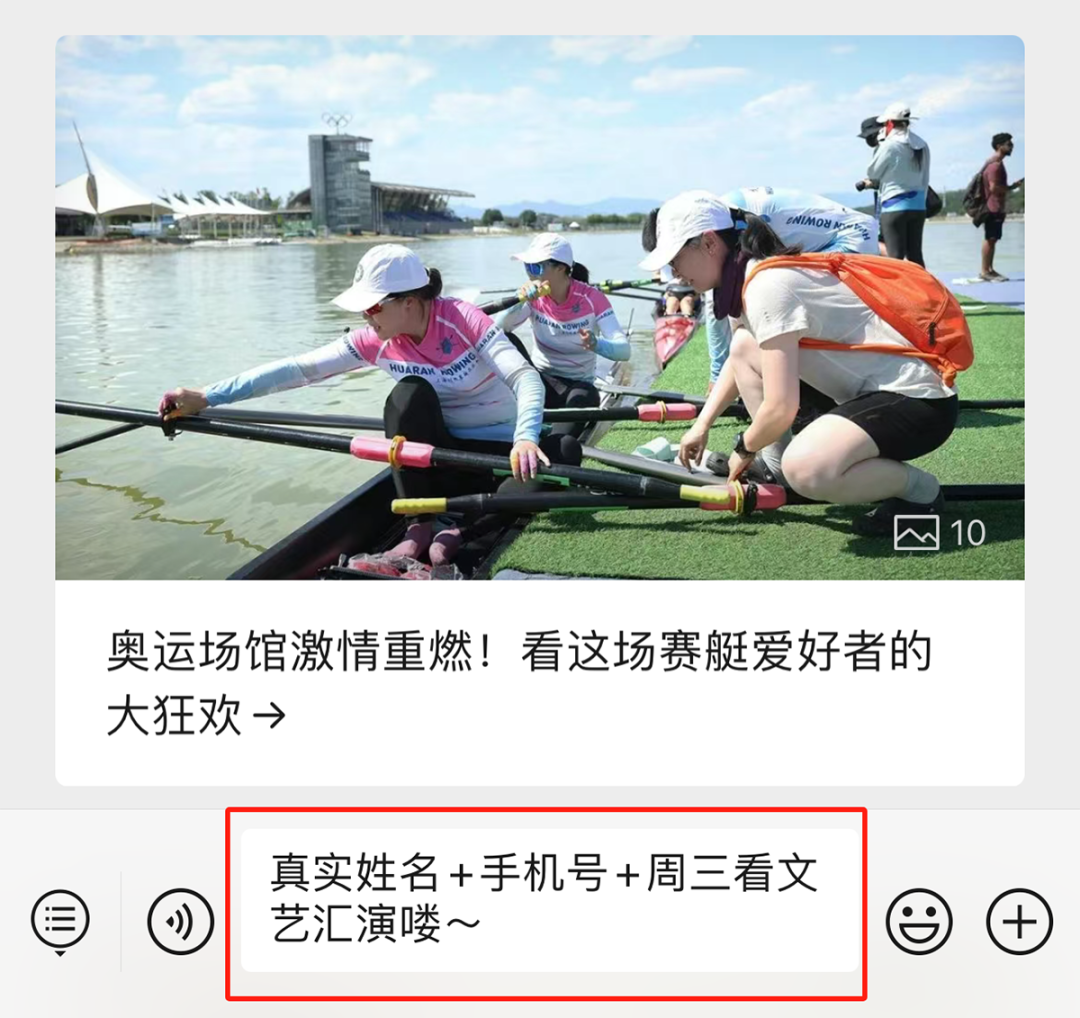
Task: Open the plus attachments panel
Action: [1019, 921]
